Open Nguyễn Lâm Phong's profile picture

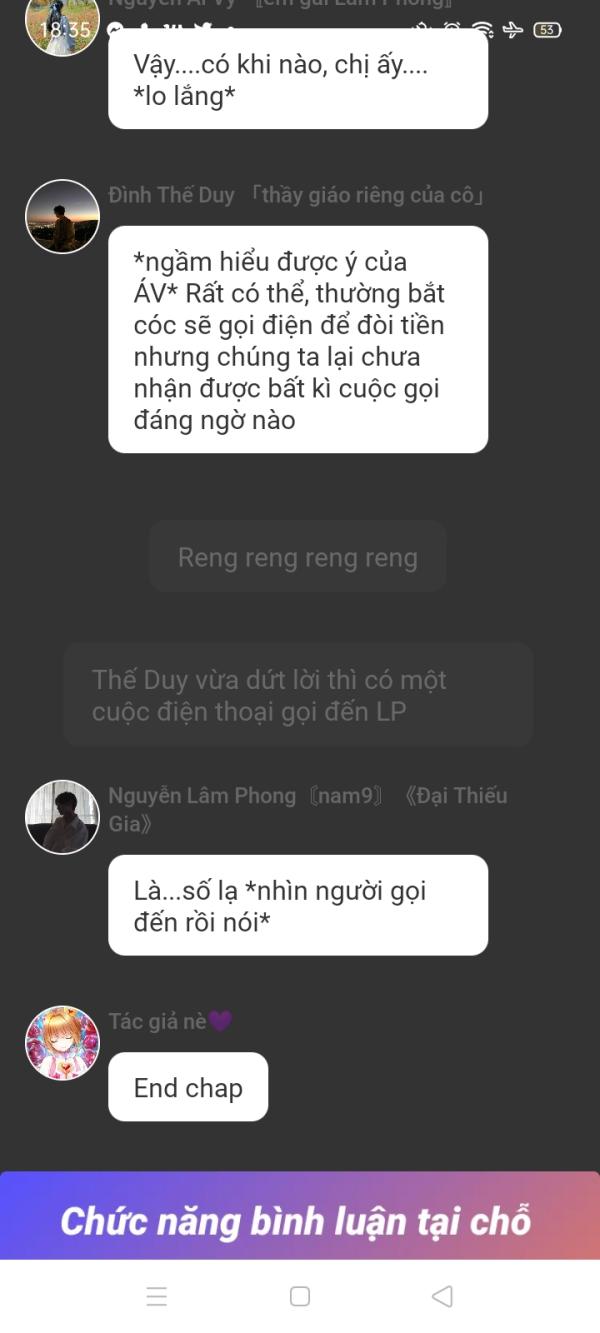[x=62, y=817]
